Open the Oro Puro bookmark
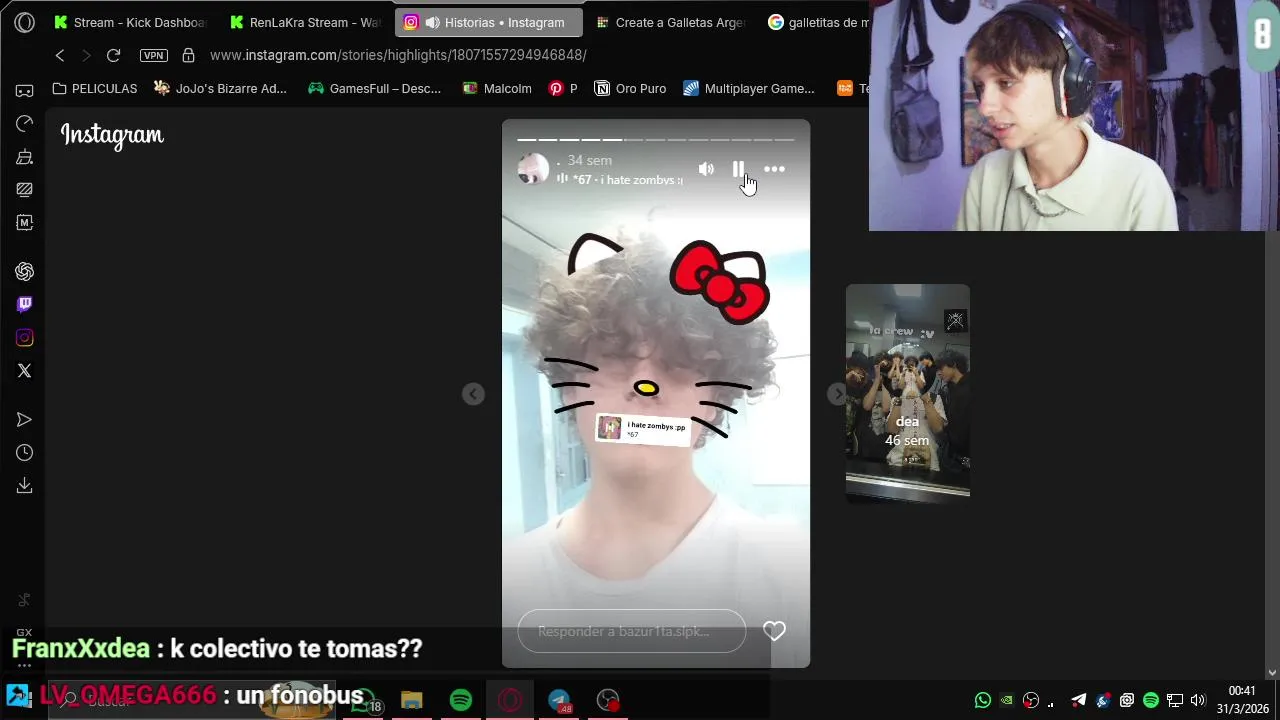Screen dimensions: 1280x720 point(630,88)
